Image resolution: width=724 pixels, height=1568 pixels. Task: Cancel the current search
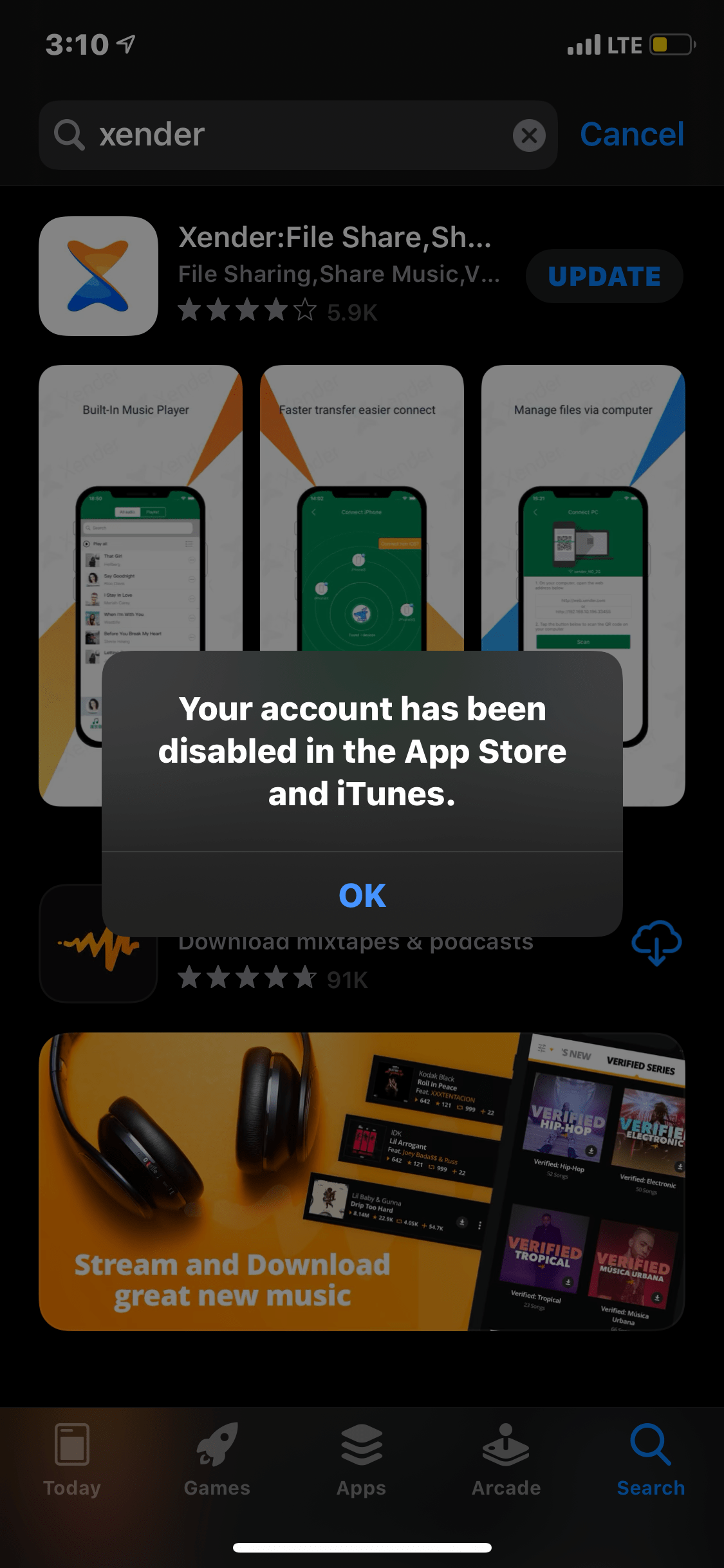click(x=631, y=135)
